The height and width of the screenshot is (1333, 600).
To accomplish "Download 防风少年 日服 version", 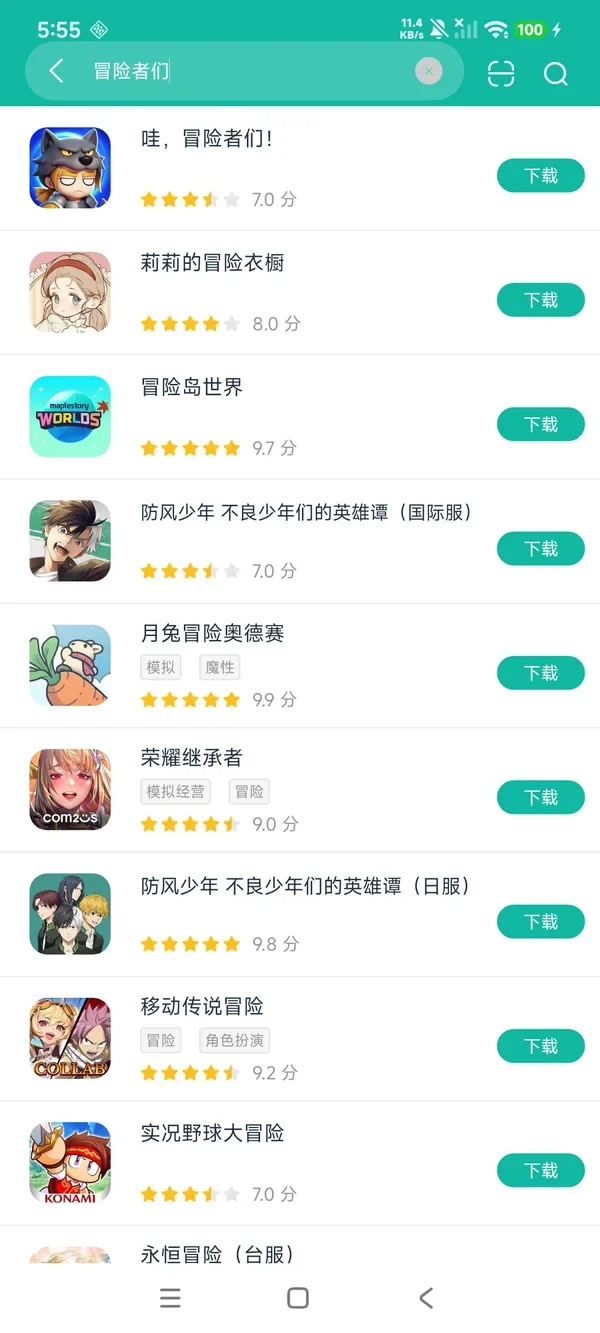I will (541, 922).
